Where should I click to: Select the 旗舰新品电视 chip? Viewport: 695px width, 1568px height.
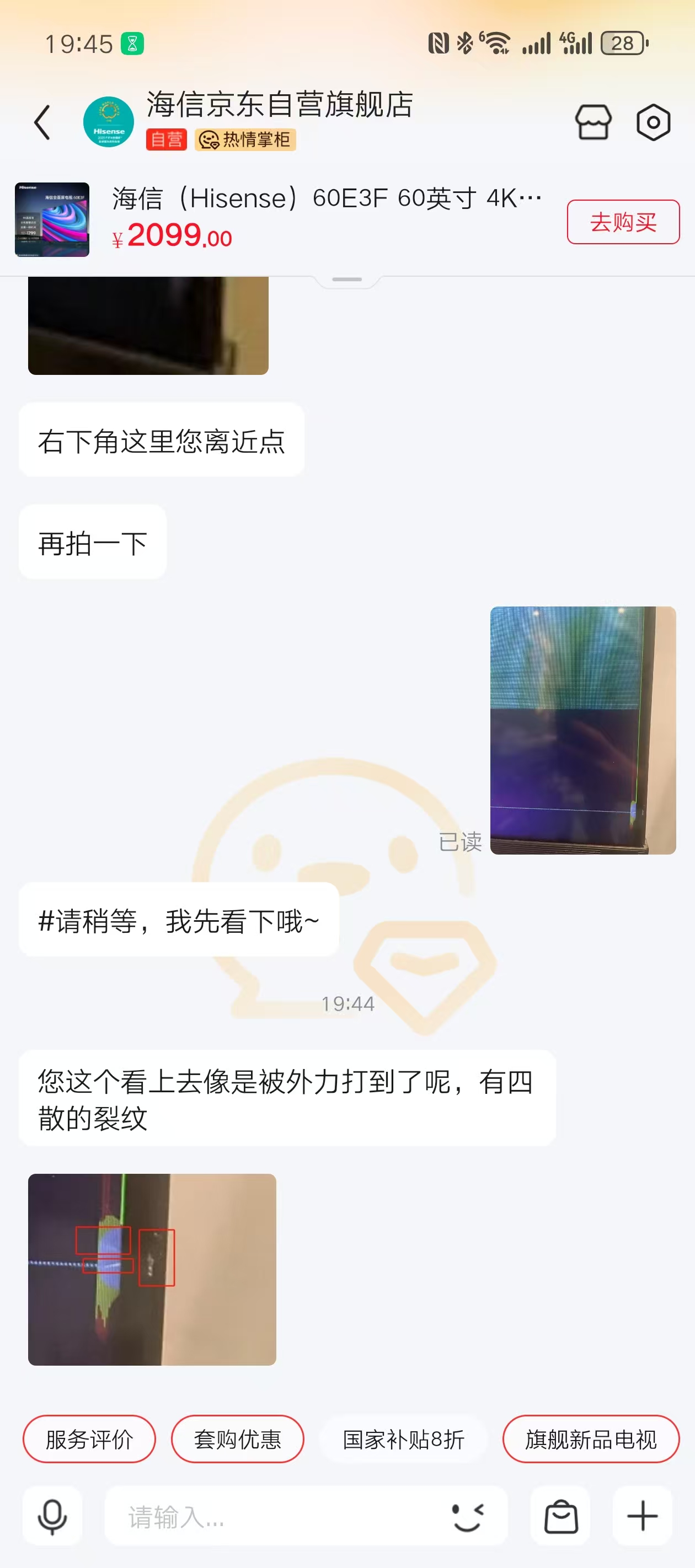[590, 1439]
